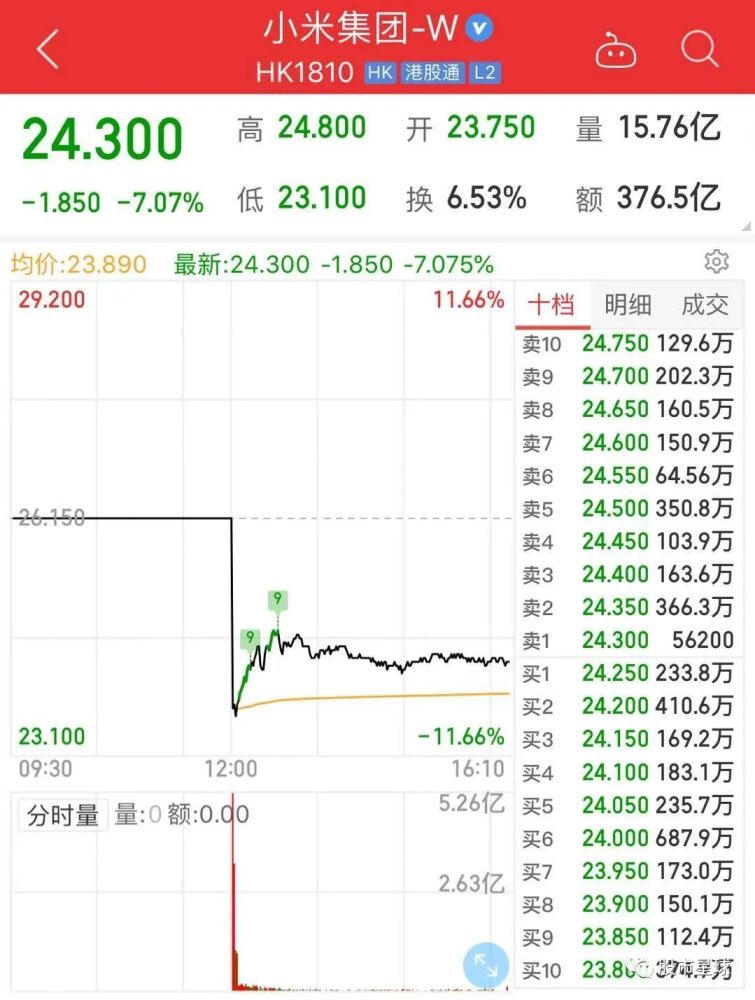Open the robot assistant icon
The width and height of the screenshot is (755, 1000).
[615, 49]
